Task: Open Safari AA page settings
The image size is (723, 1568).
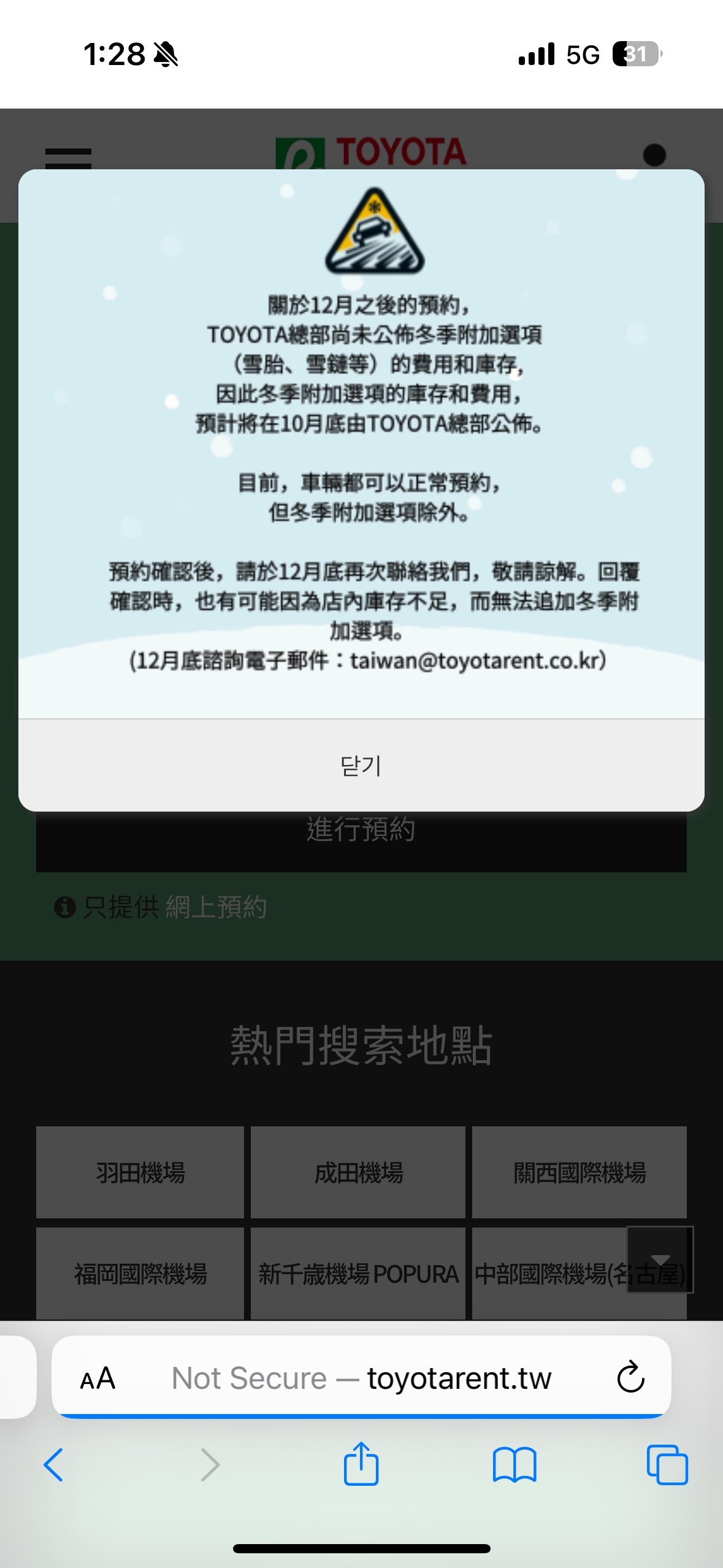Action: [x=98, y=1378]
